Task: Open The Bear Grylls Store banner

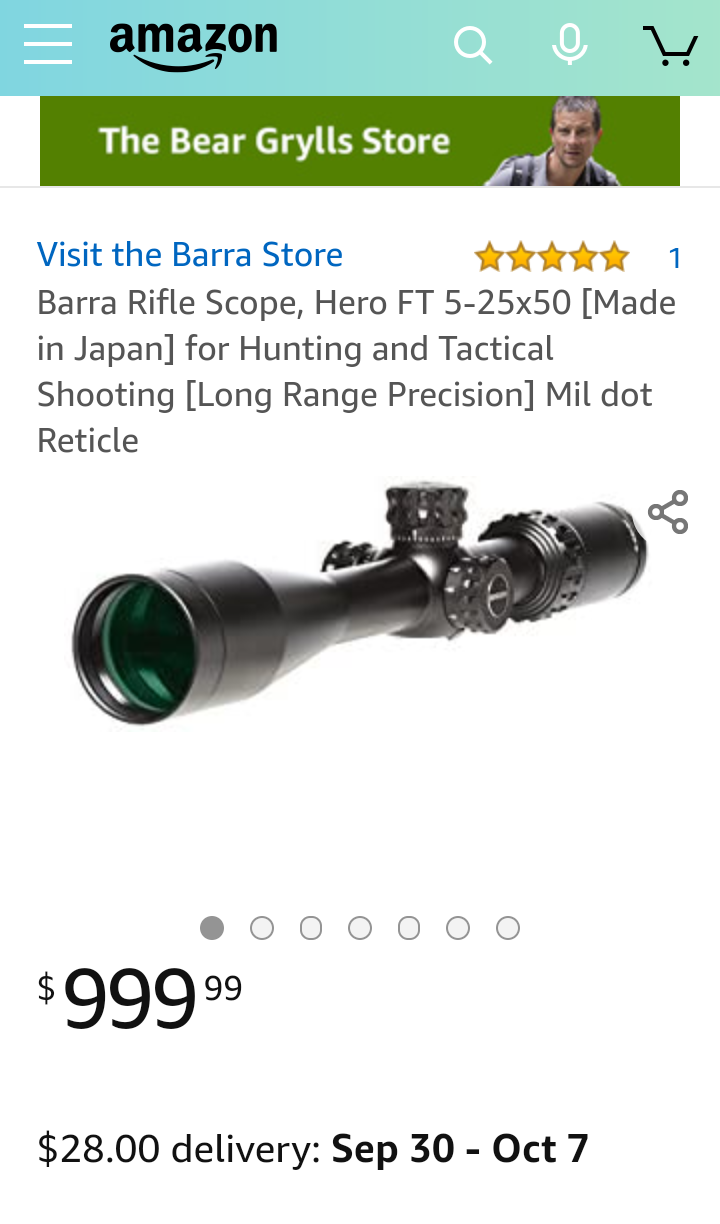Action: click(x=360, y=141)
